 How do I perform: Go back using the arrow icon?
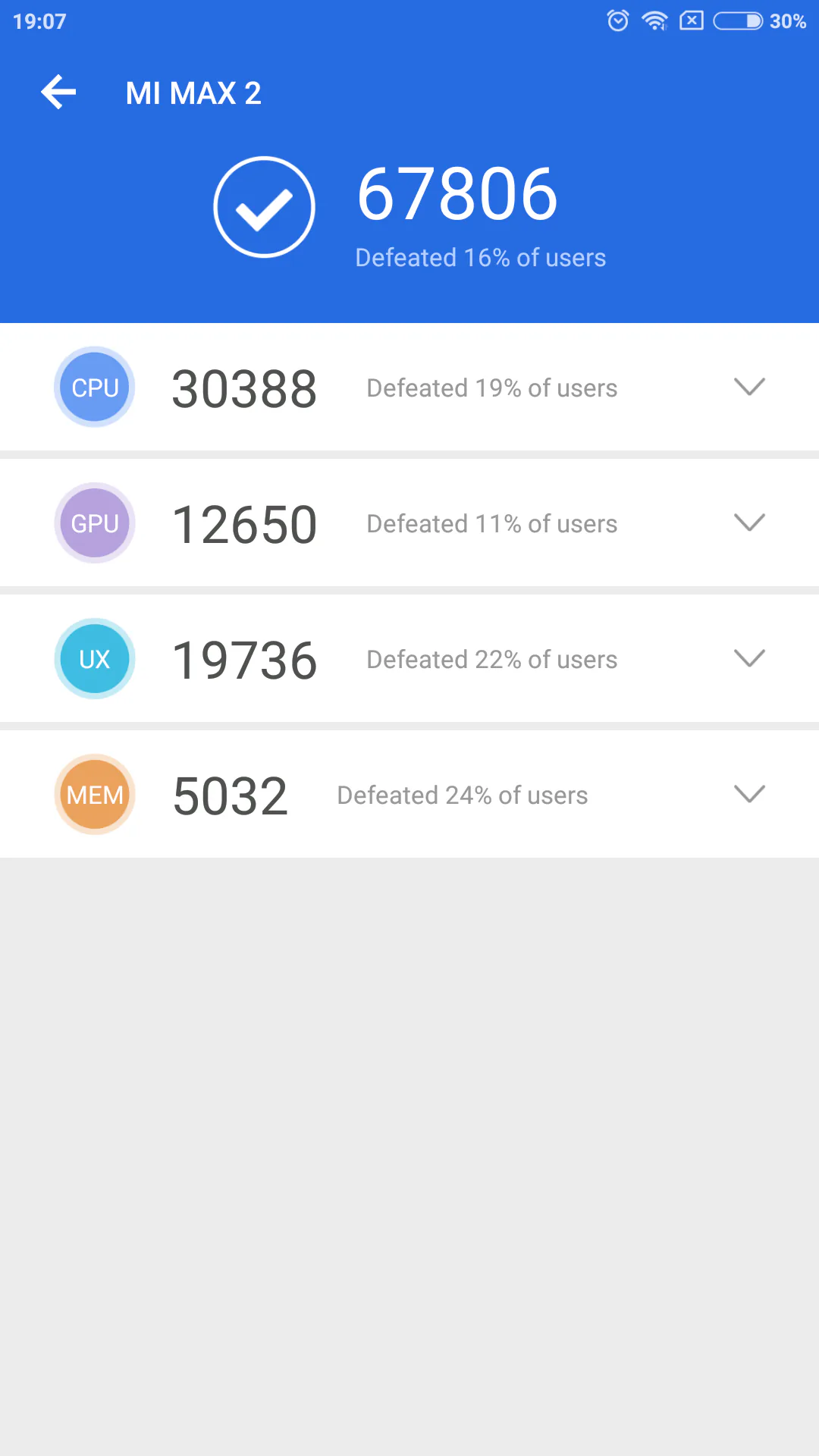pos(58,93)
